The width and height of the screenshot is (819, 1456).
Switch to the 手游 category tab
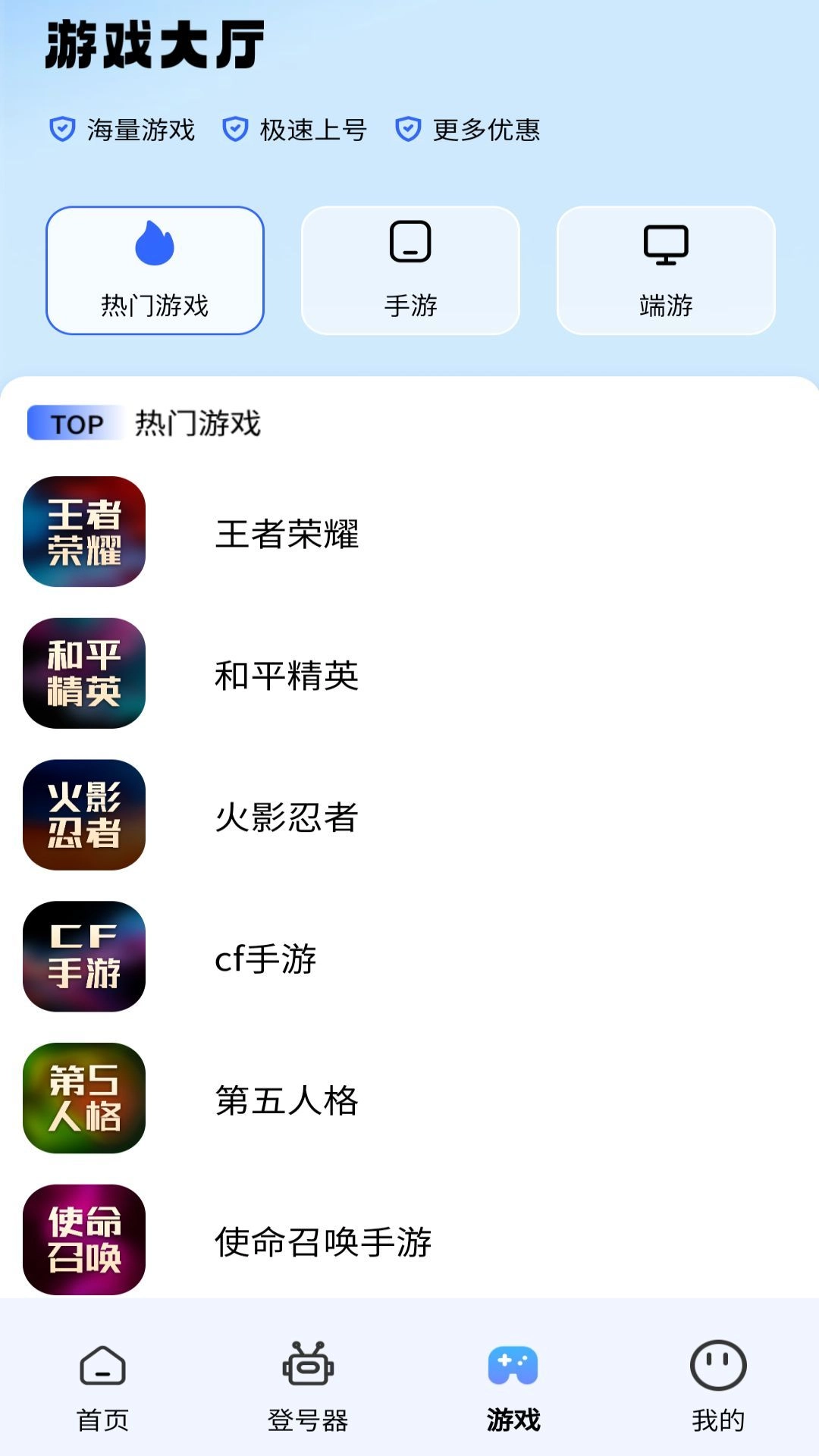(409, 269)
